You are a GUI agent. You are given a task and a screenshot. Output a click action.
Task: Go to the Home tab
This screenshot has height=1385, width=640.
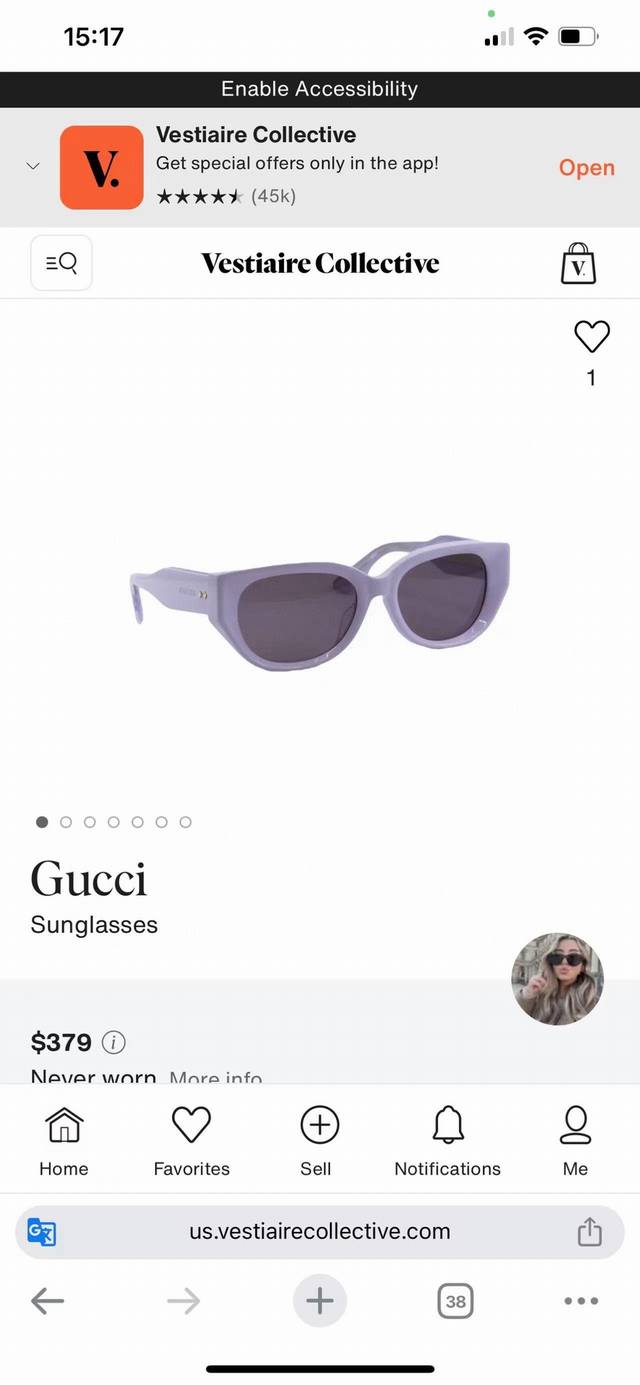[x=64, y=1140]
